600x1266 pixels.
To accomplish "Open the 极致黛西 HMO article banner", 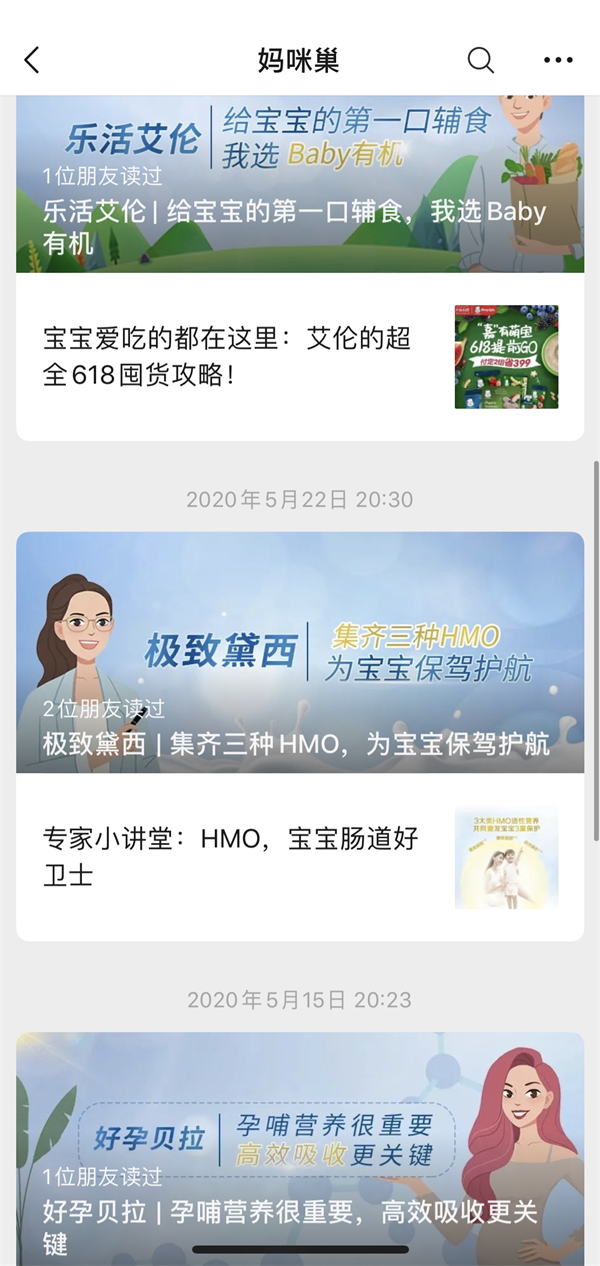I will click(300, 652).
